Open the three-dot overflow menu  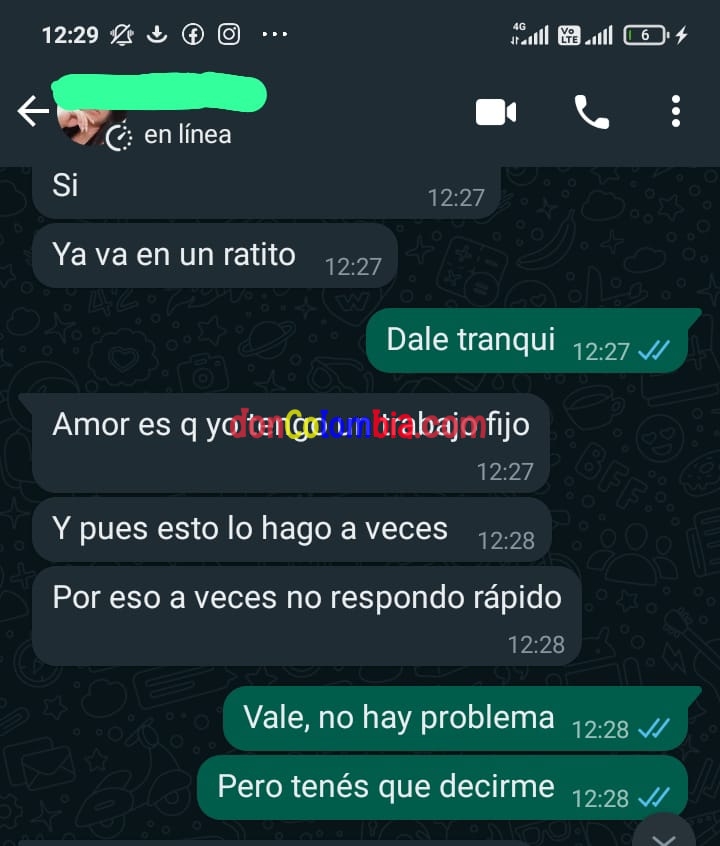tap(676, 111)
